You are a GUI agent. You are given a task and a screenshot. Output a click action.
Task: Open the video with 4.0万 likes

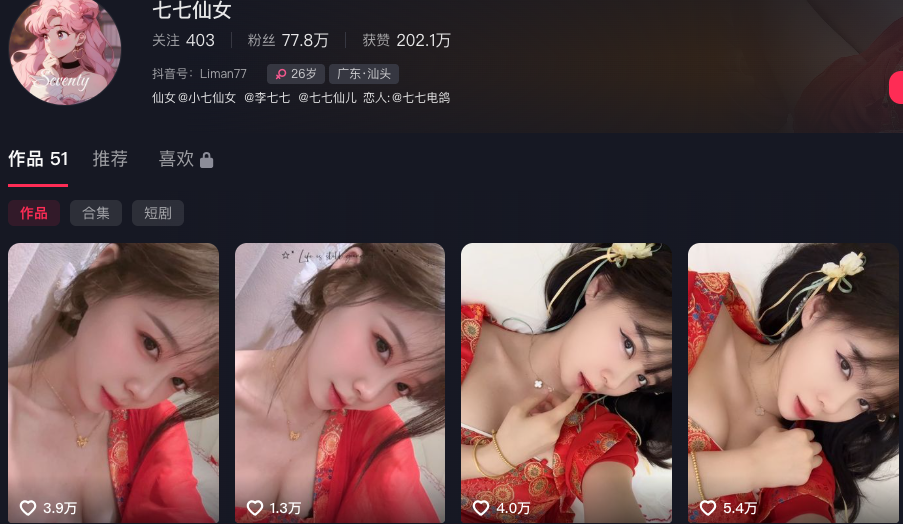[566, 380]
